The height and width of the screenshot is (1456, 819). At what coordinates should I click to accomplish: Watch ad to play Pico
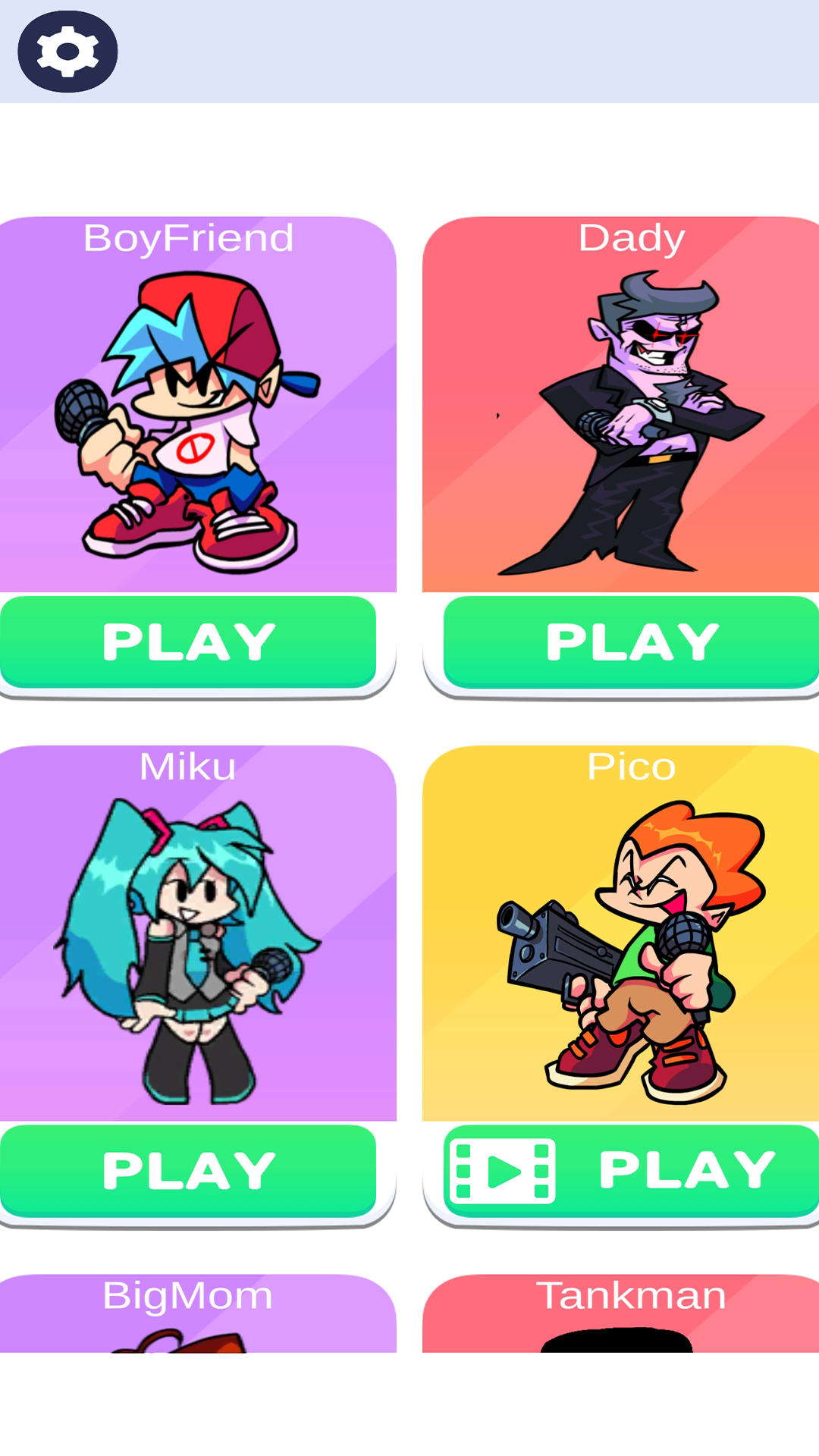631,1170
